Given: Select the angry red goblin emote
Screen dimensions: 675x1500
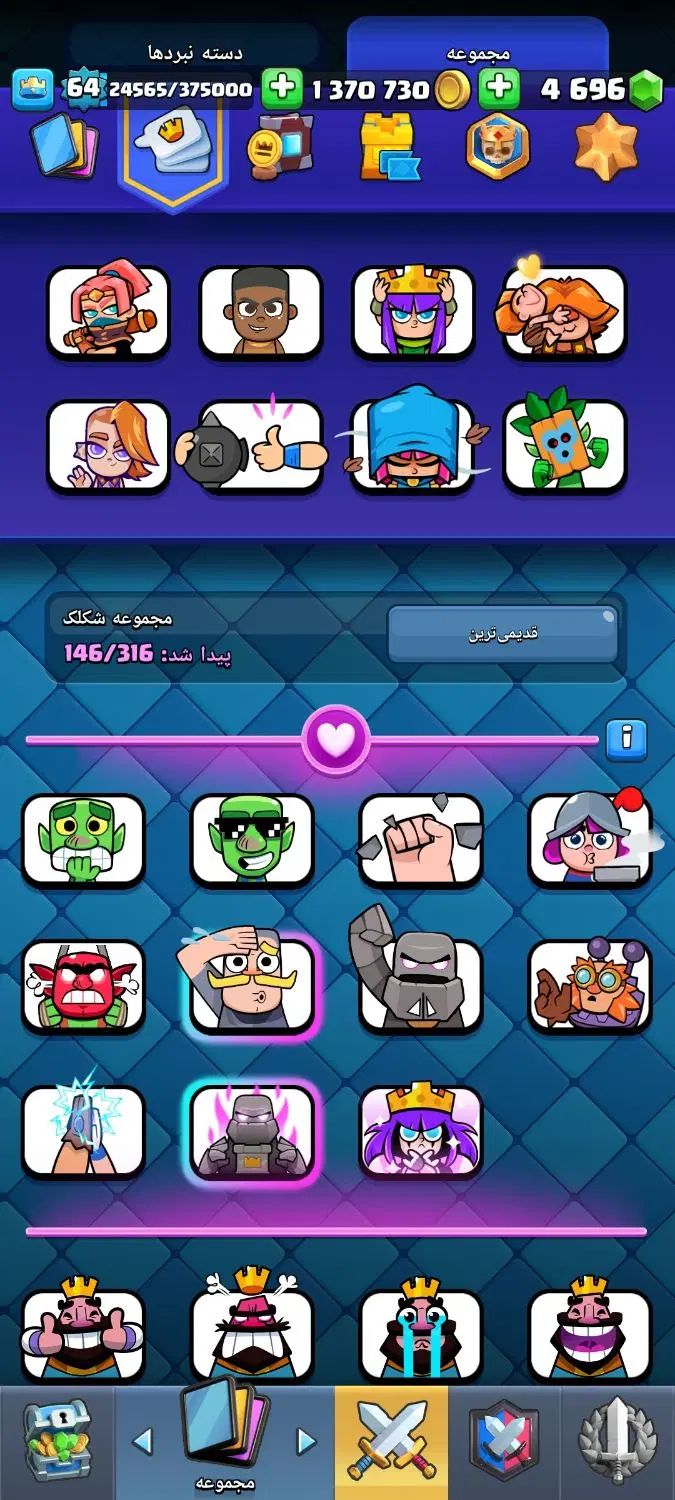Looking at the screenshot, I should [x=83, y=986].
